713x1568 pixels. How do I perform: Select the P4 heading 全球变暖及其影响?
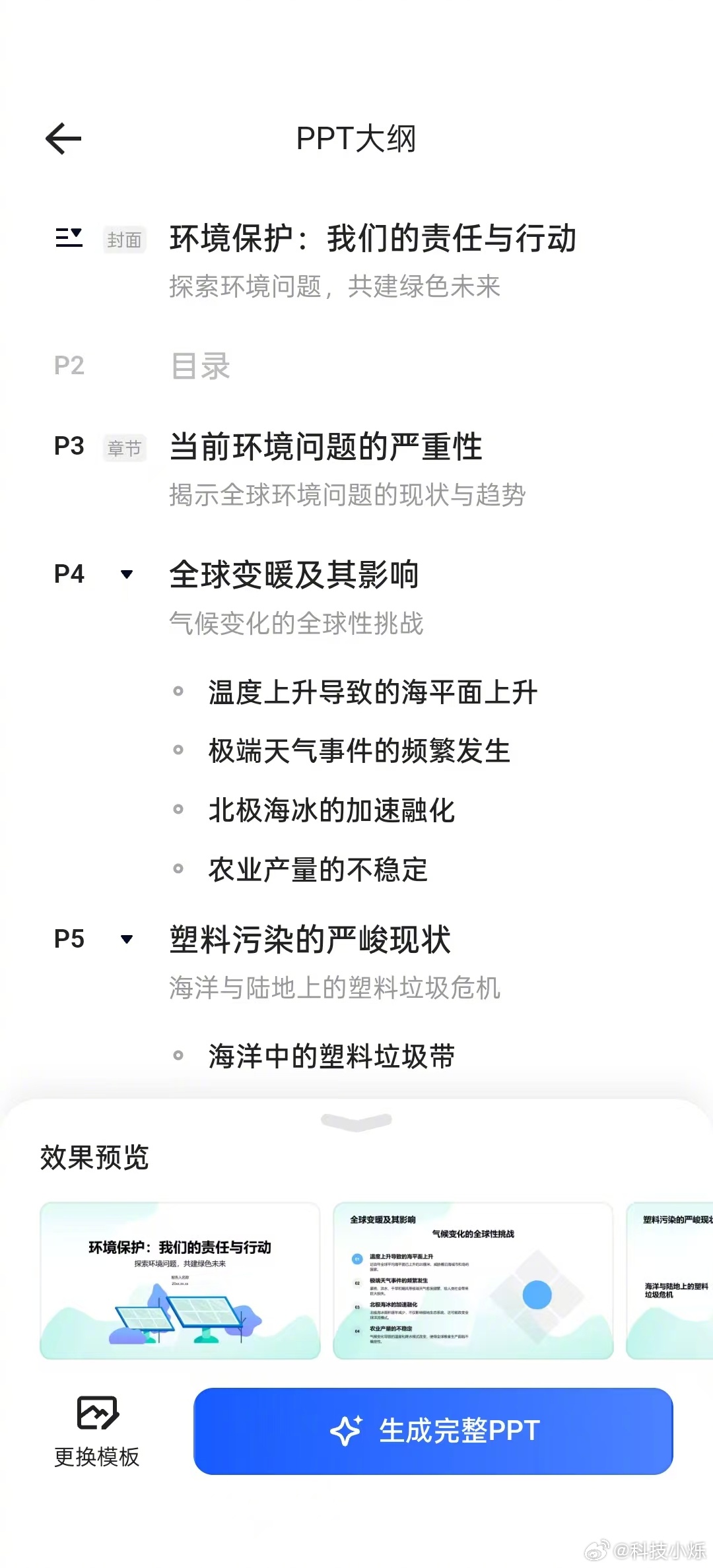tap(294, 574)
